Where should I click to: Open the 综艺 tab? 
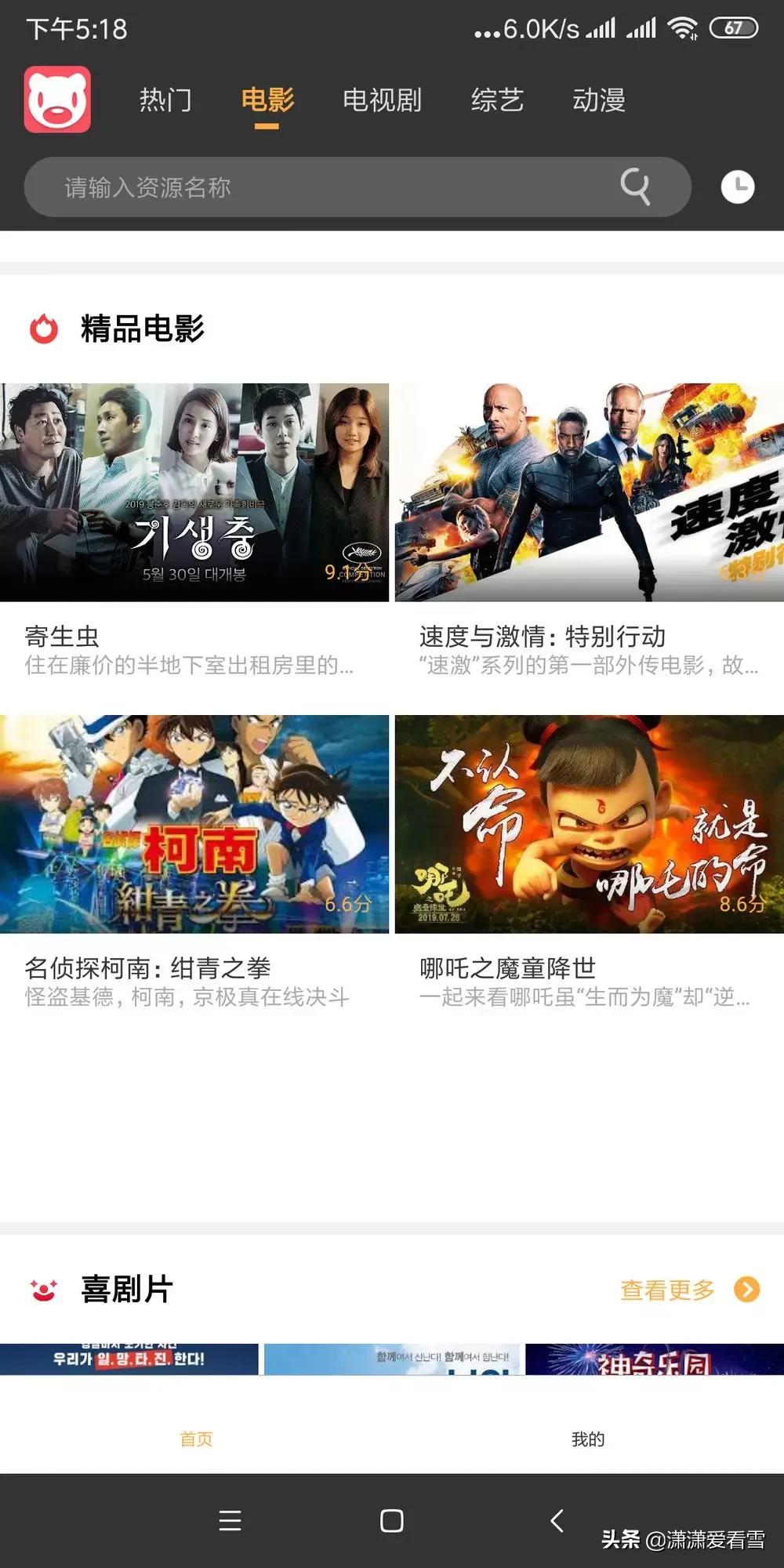[x=497, y=100]
